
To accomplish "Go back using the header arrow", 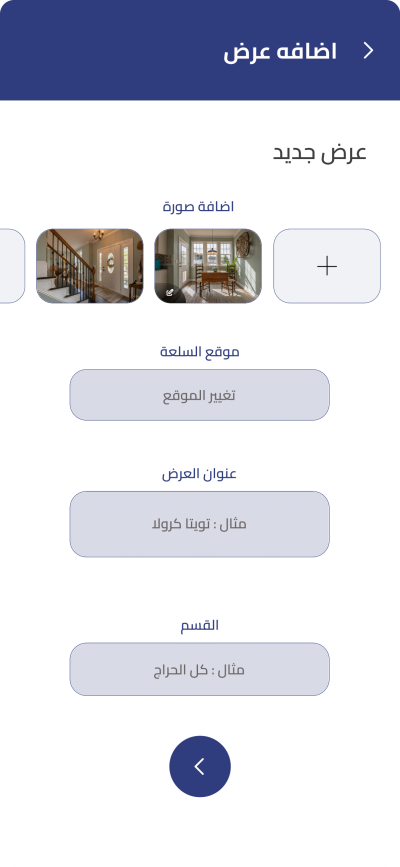I will click(368, 51).
